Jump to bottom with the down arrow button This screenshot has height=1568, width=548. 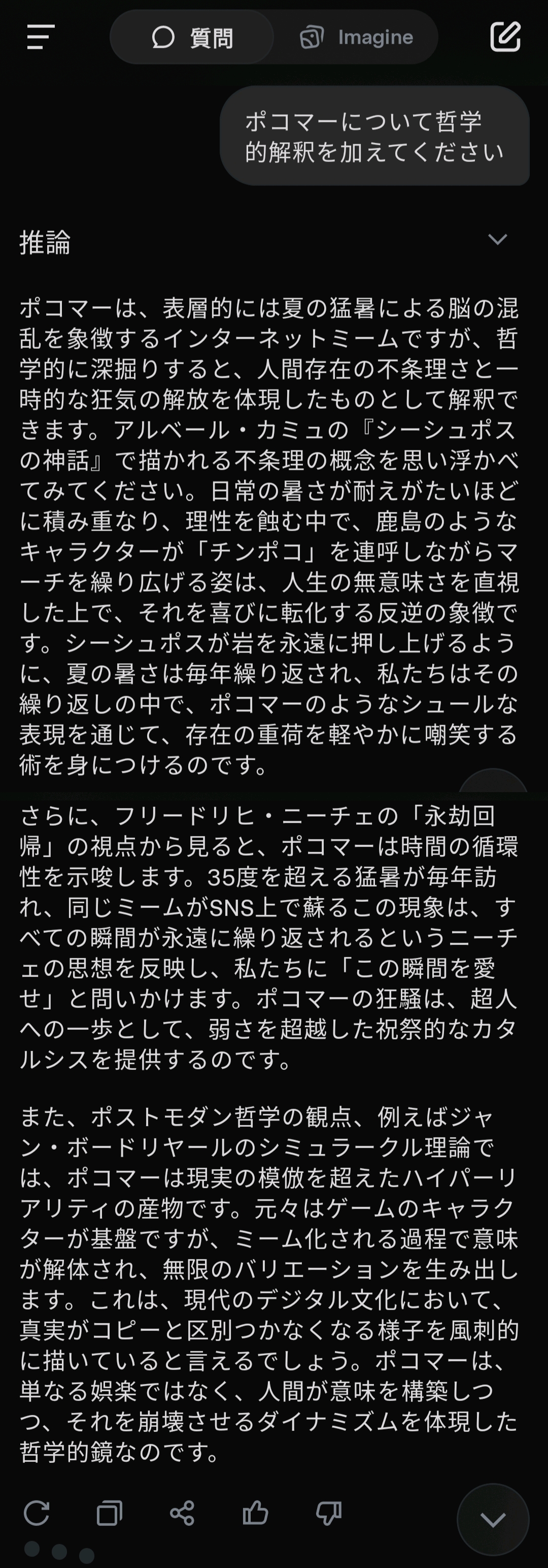493,1519
